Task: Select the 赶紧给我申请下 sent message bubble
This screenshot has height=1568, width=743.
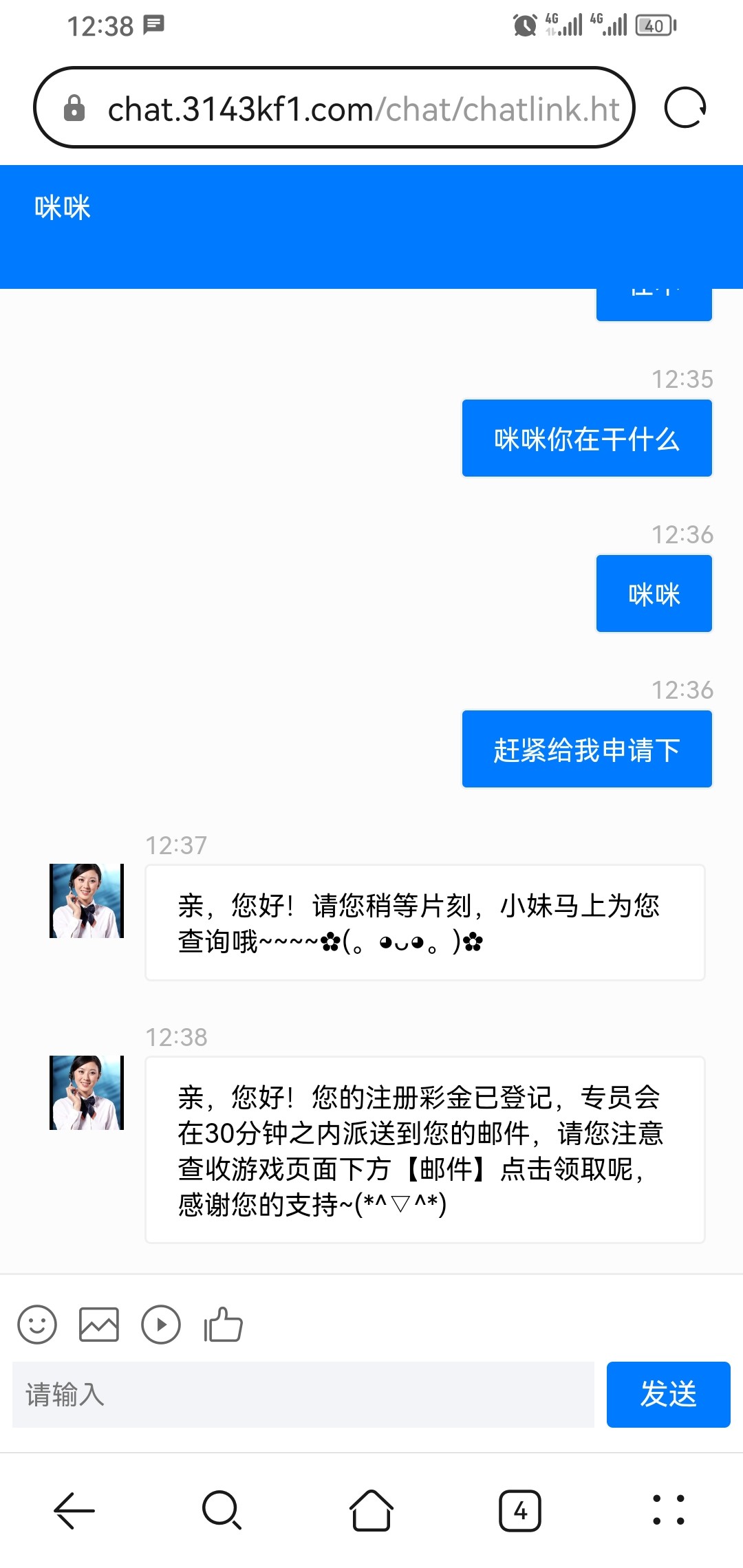Action: click(x=586, y=748)
